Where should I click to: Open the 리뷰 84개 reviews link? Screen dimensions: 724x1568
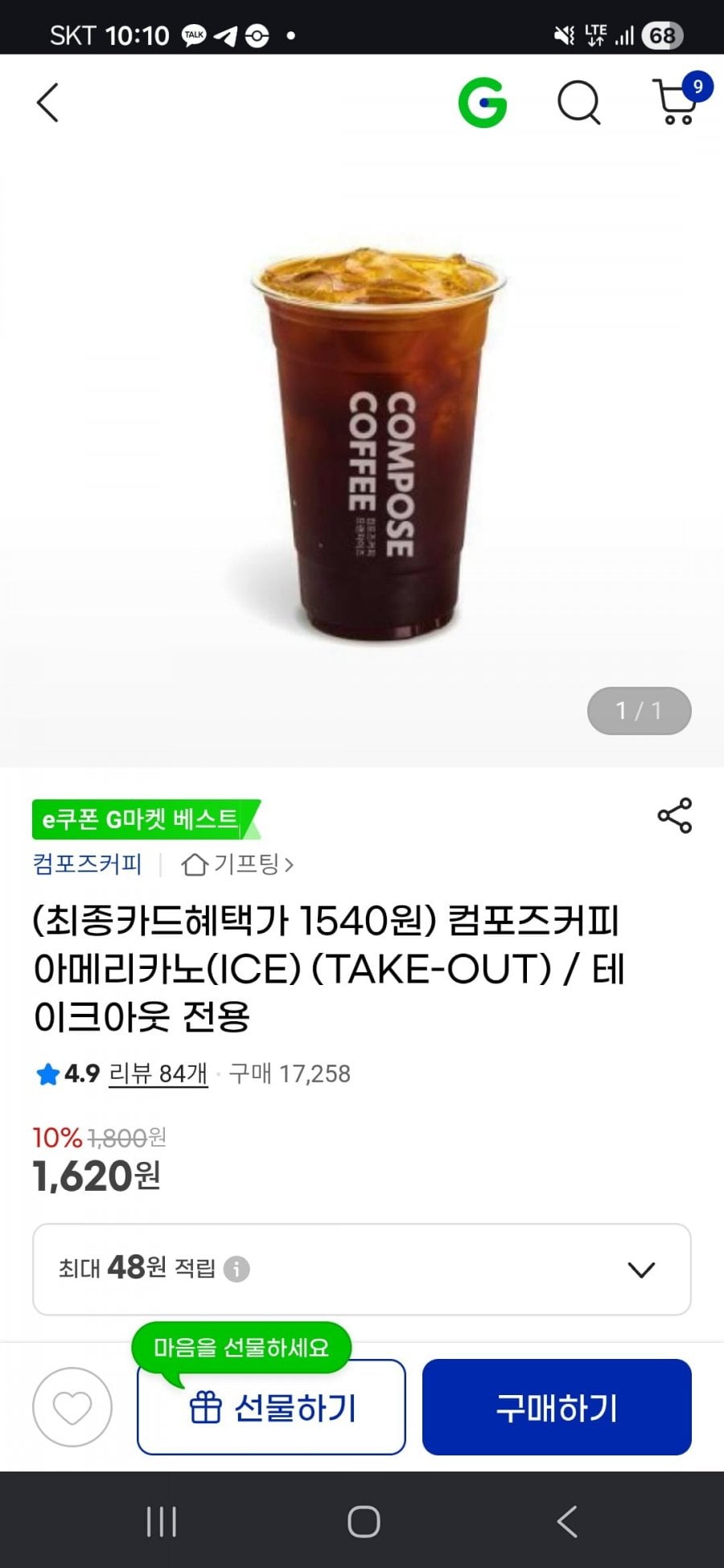click(158, 1073)
